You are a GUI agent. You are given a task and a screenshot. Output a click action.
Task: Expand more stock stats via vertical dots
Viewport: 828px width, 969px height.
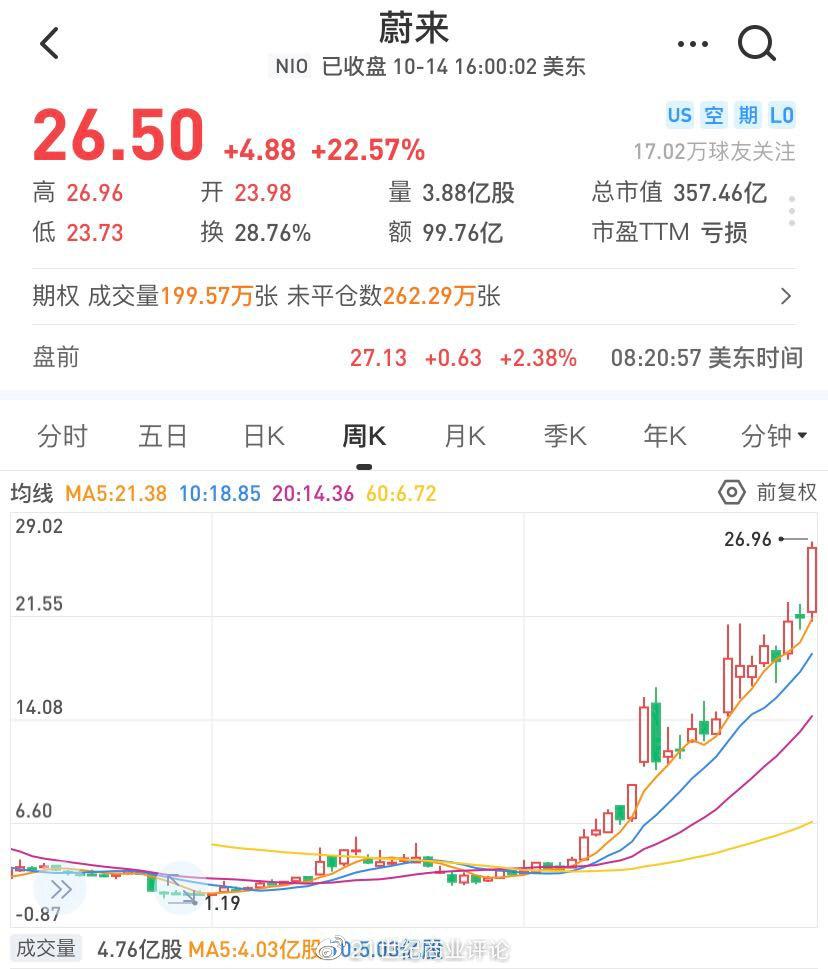792,211
